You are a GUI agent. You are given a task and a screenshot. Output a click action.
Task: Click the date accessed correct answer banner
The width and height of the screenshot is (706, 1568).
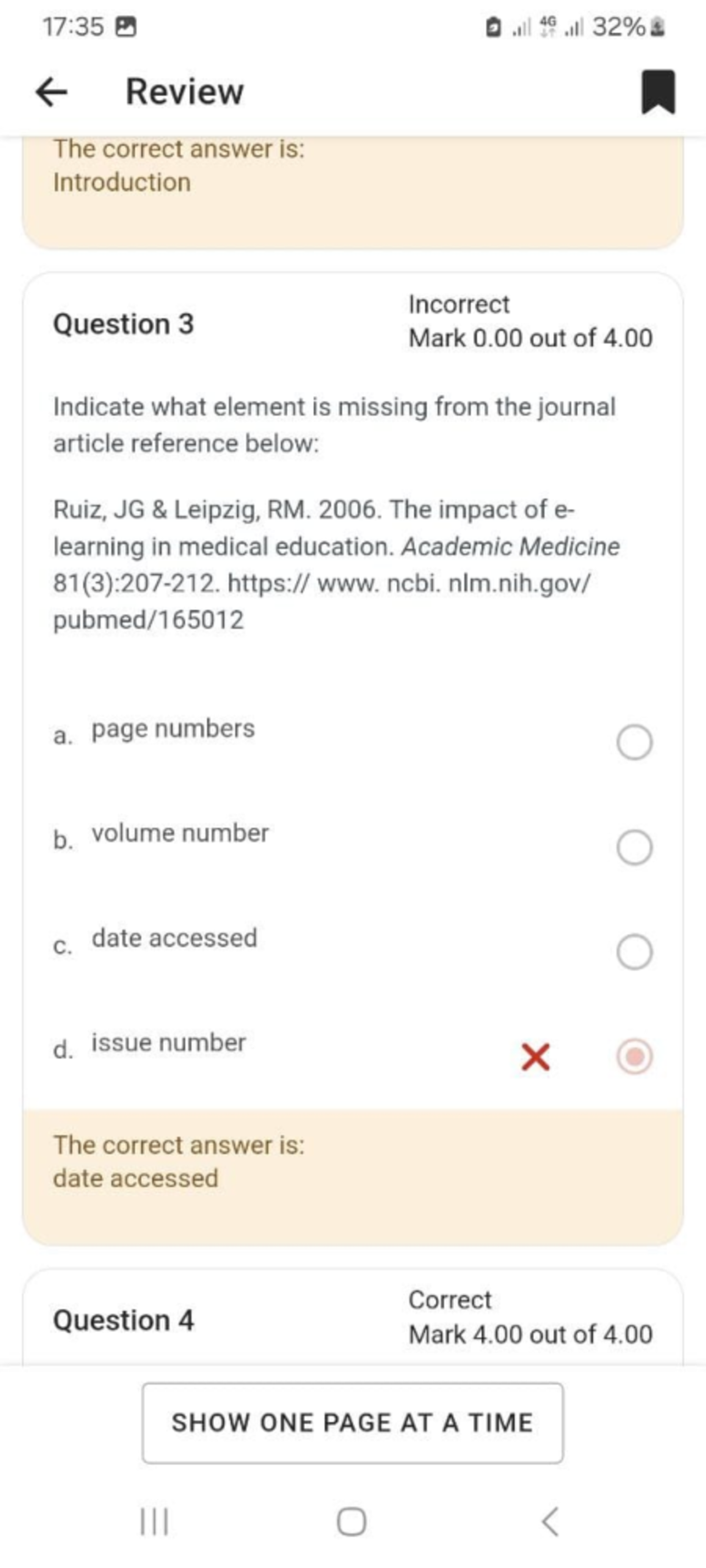tap(352, 1162)
